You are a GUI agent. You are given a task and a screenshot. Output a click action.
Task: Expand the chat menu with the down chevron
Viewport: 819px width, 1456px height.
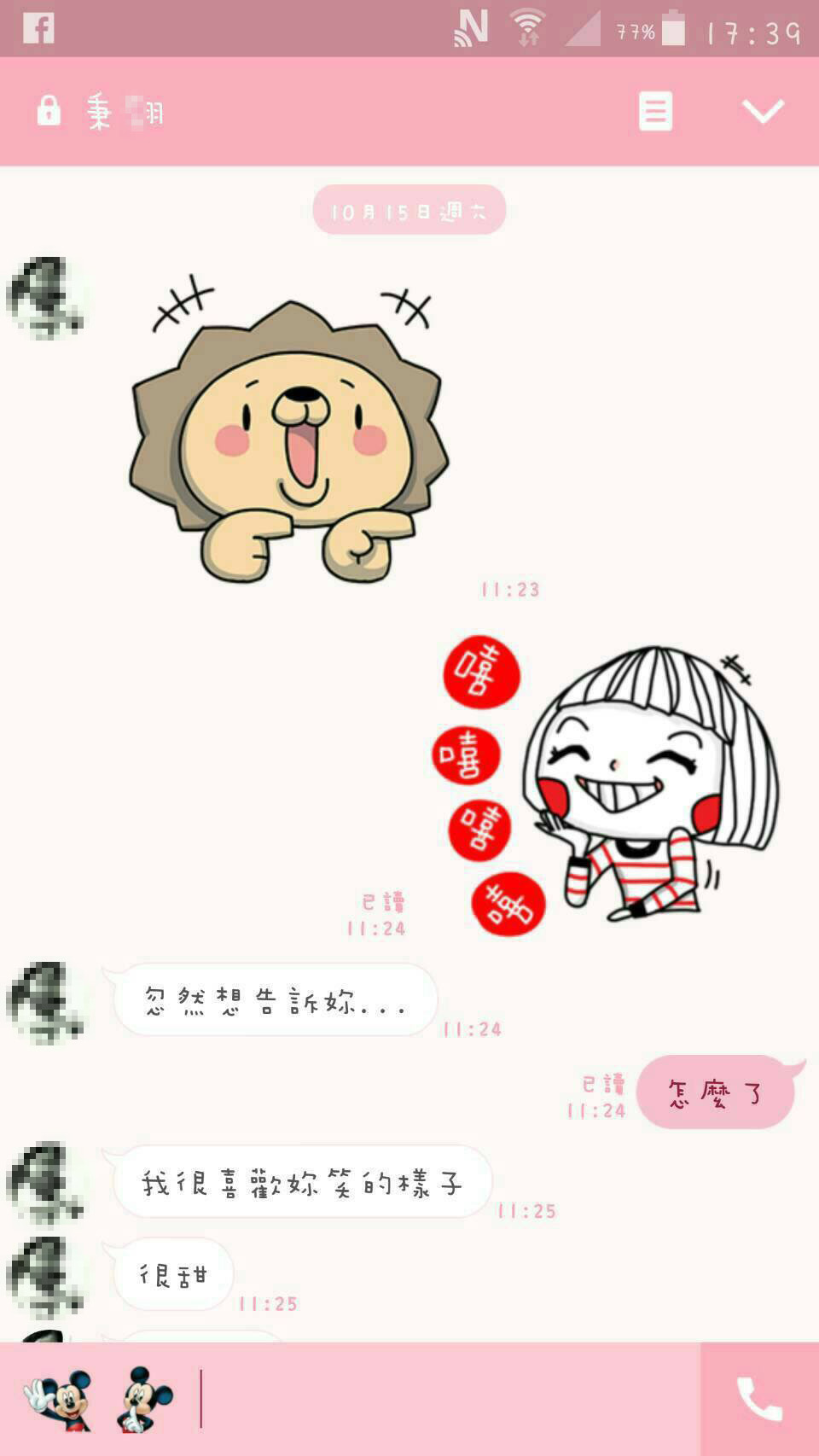point(762,112)
